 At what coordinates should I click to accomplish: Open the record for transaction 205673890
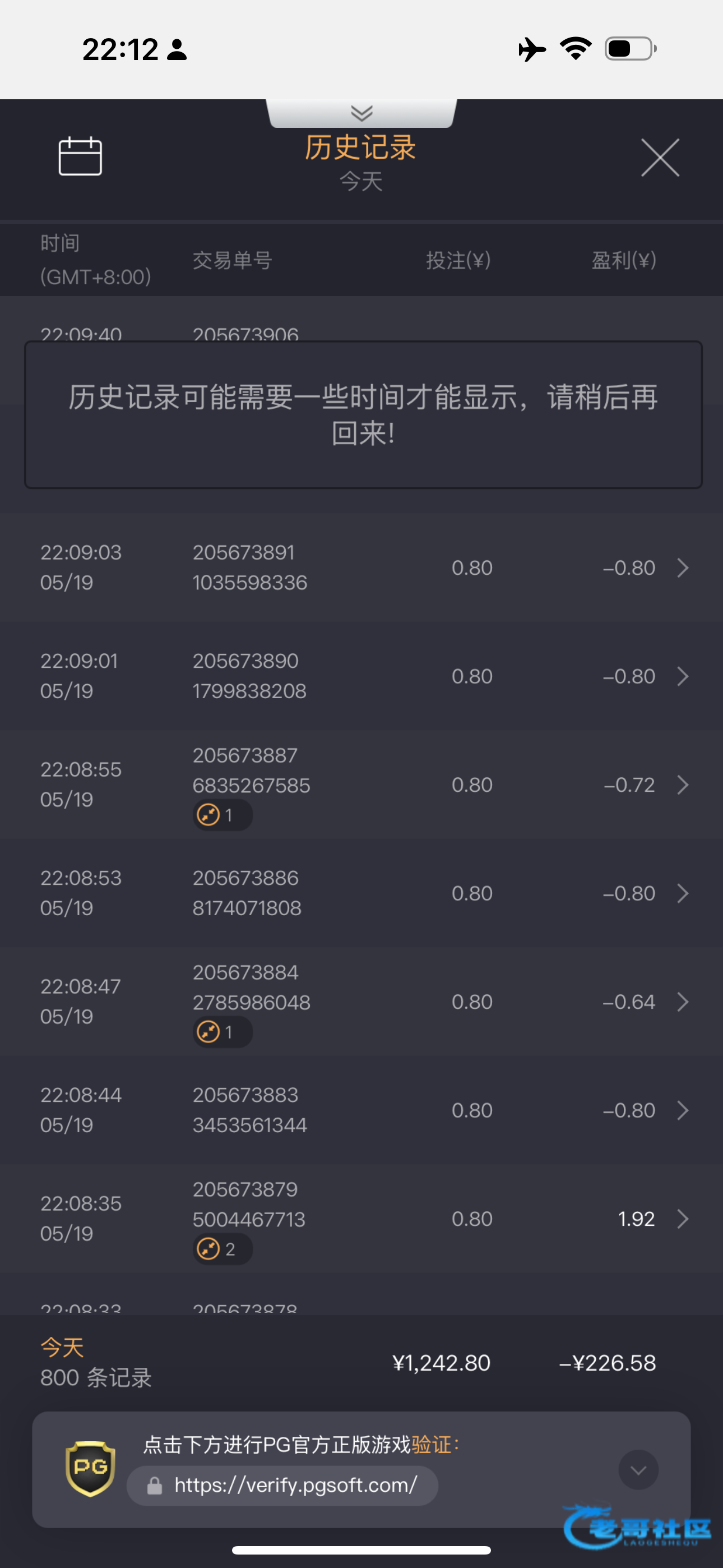(x=361, y=676)
